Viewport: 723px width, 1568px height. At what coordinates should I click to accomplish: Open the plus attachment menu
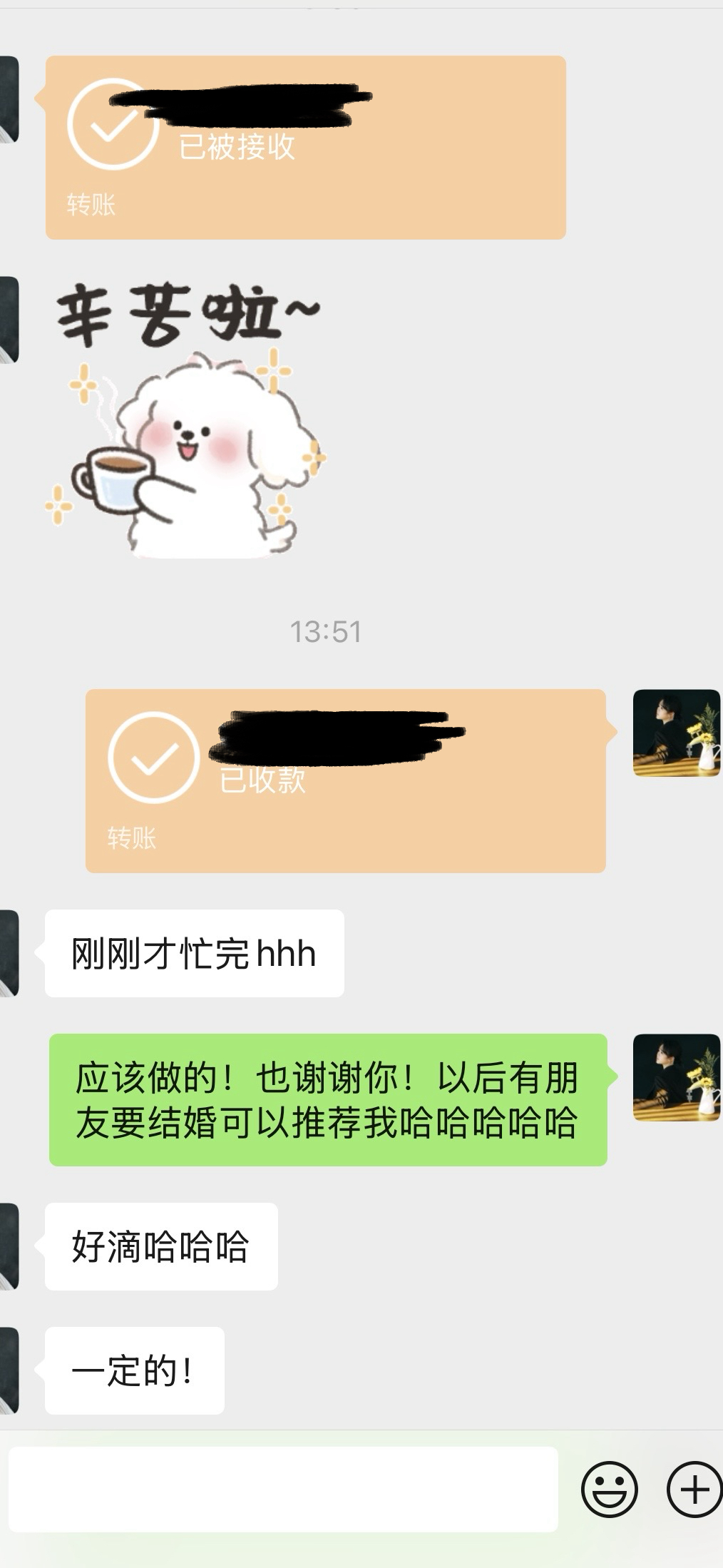tap(693, 1490)
